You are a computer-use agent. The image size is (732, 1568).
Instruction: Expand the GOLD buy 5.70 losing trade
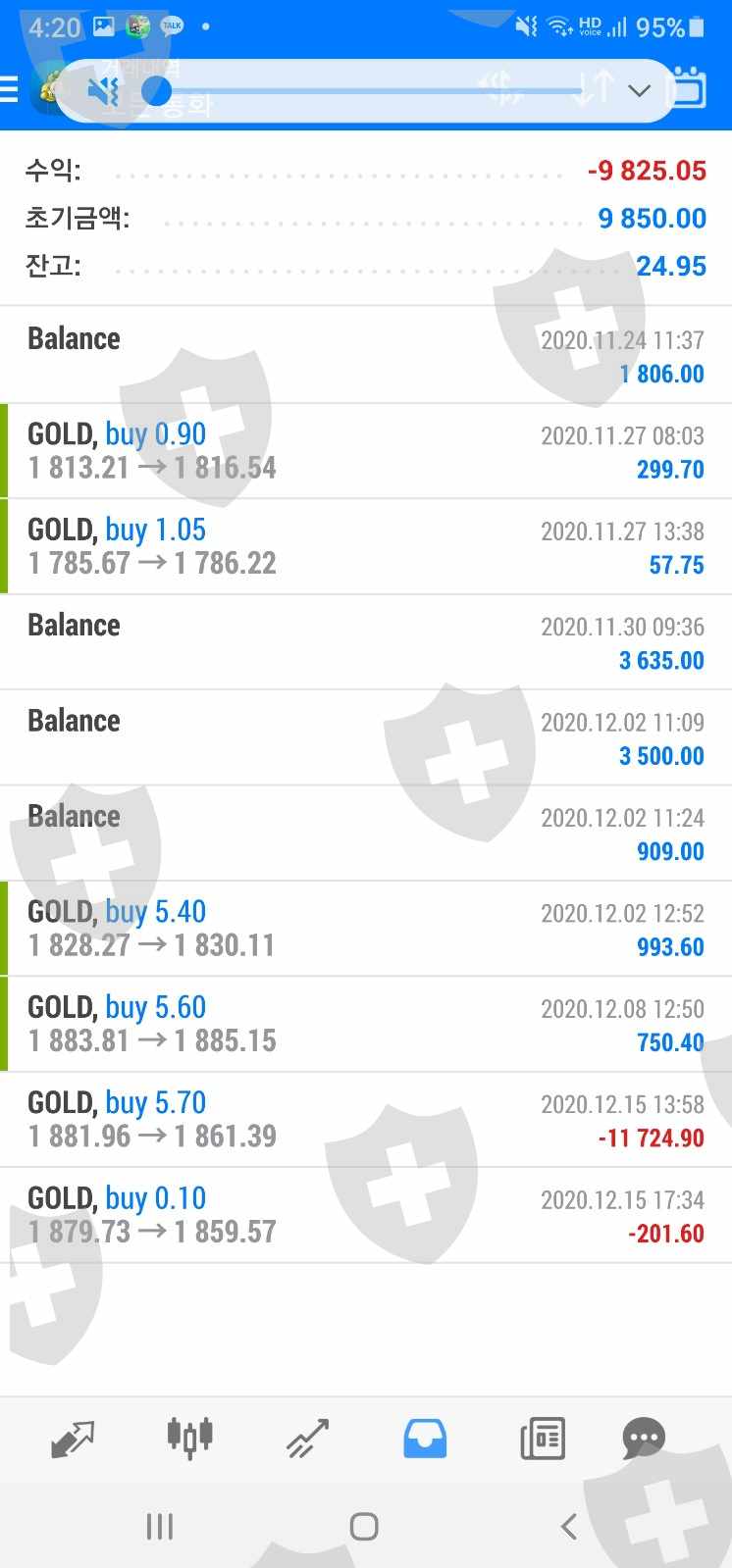(366, 1119)
